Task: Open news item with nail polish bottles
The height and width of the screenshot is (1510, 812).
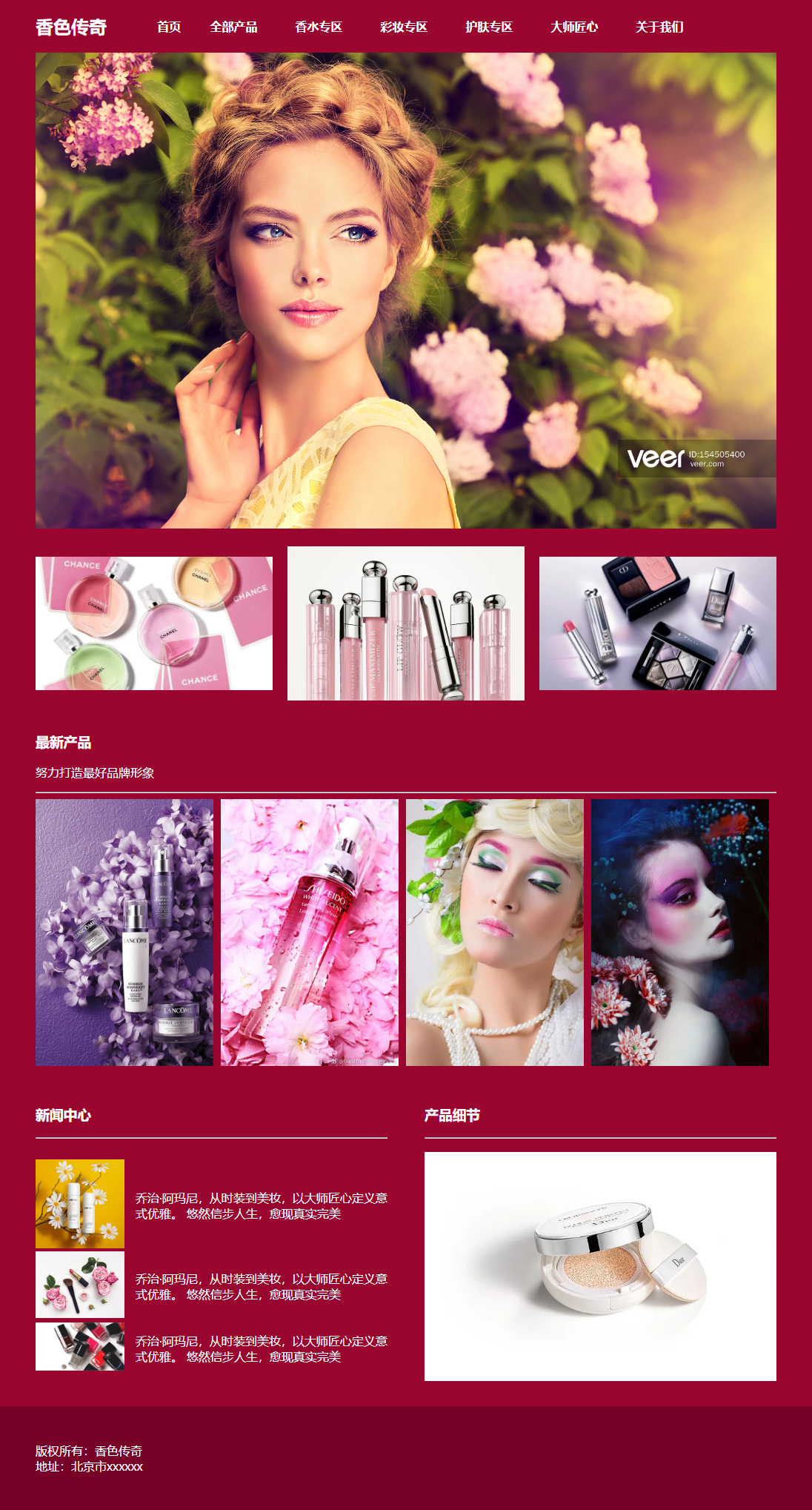Action: (x=80, y=1346)
